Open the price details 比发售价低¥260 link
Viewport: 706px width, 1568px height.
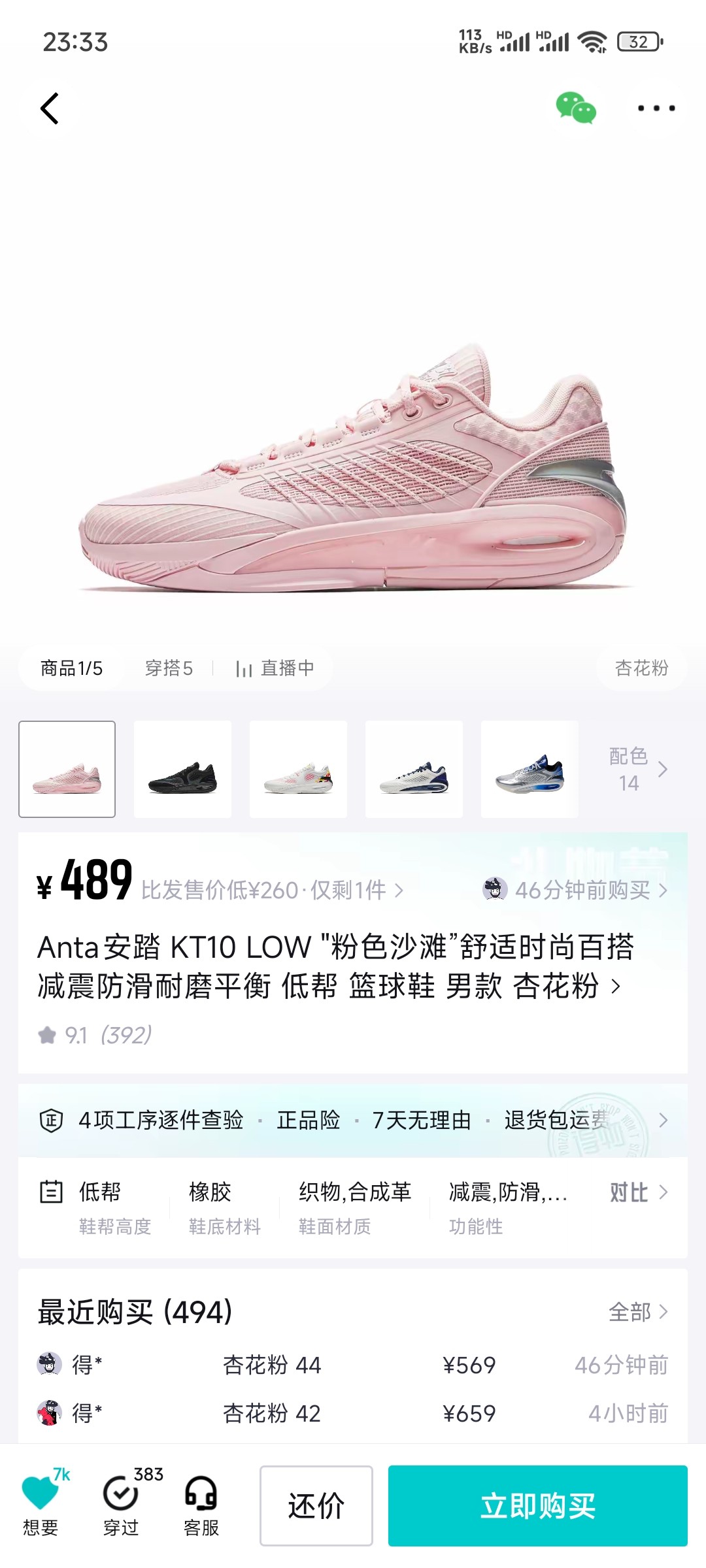tap(272, 890)
